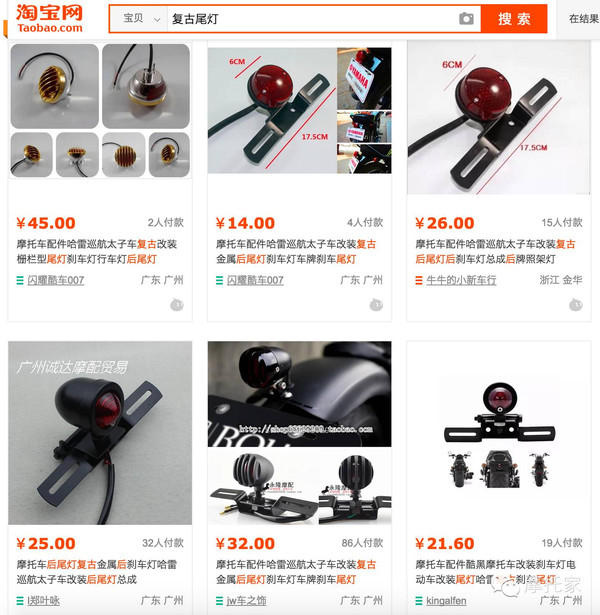Expand the 宝贝 search type dropdown
Image resolution: width=600 pixels, height=615 pixels.
[139, 19]
